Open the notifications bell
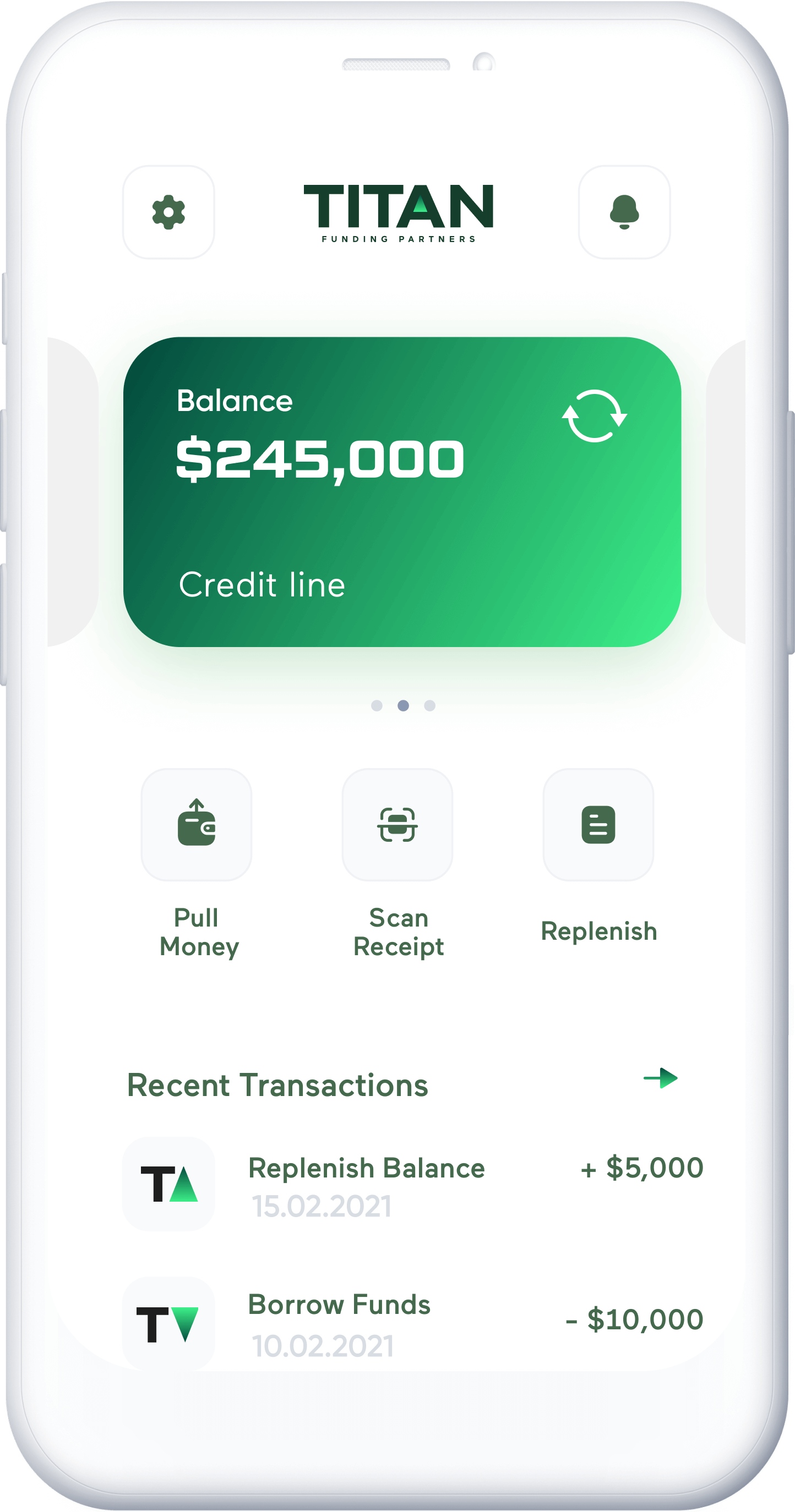 tap(624, 212)
